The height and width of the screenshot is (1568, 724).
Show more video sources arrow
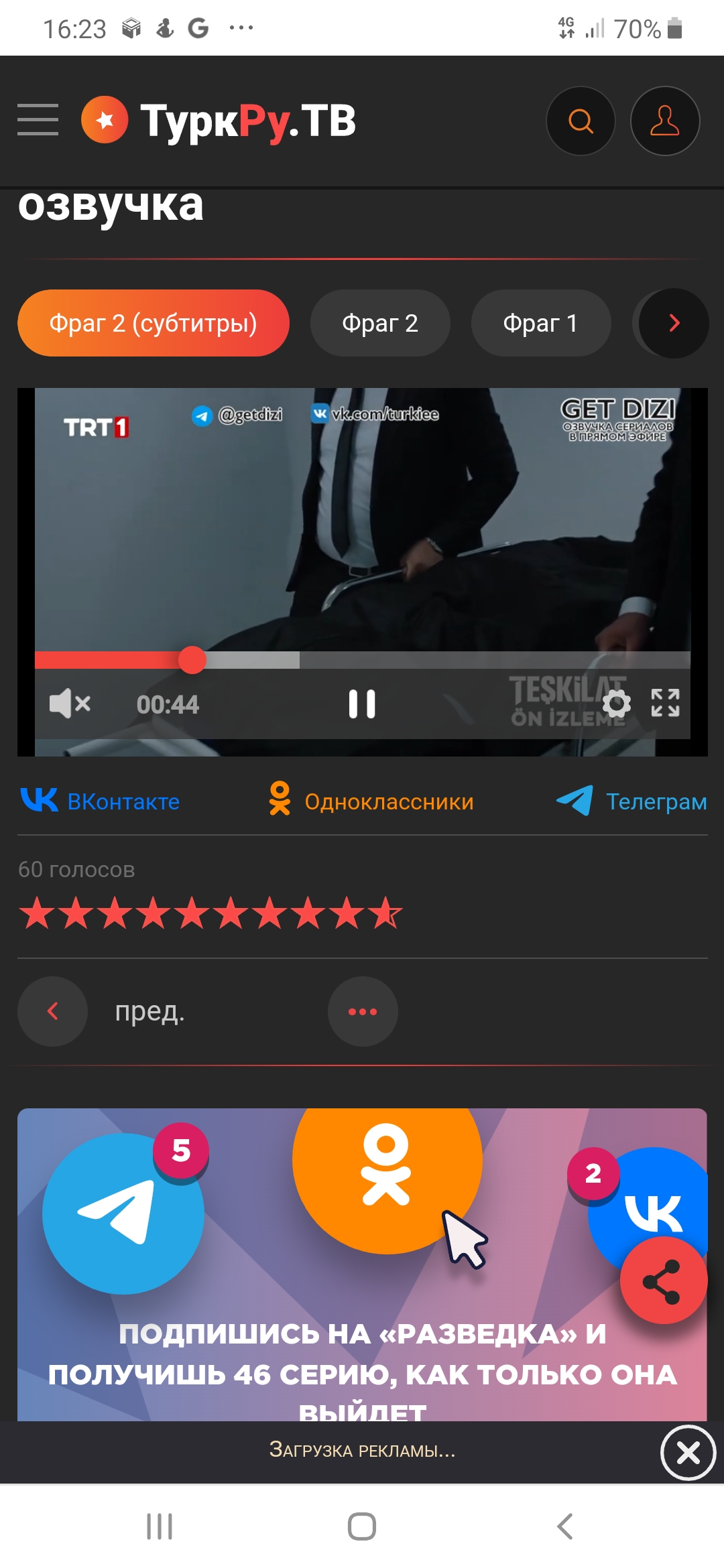tap(674, 323)
